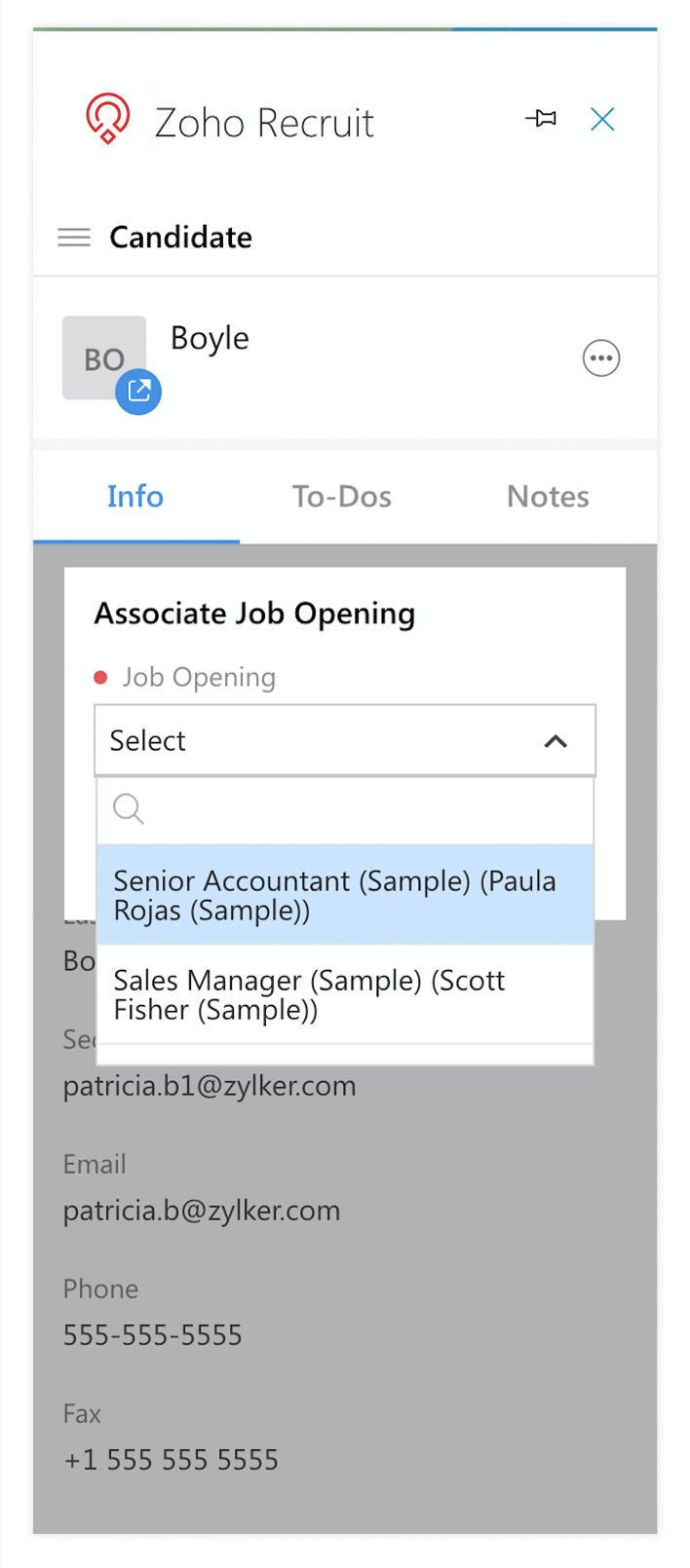Open more options for Boyle
690x1568 pixels.
pos(601,358)
